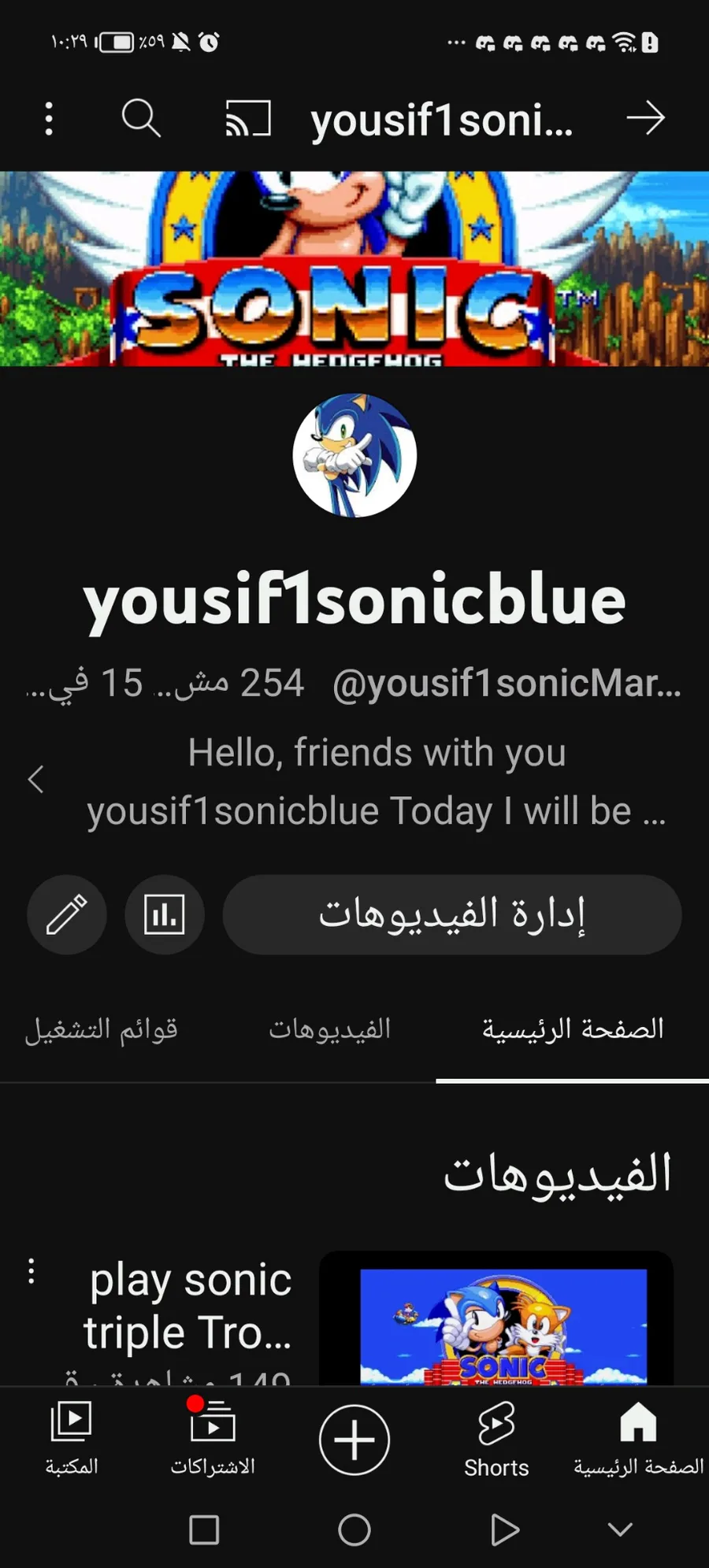Expand the channel description
This screenshot has height=1568, width=709.
[36, 780]
